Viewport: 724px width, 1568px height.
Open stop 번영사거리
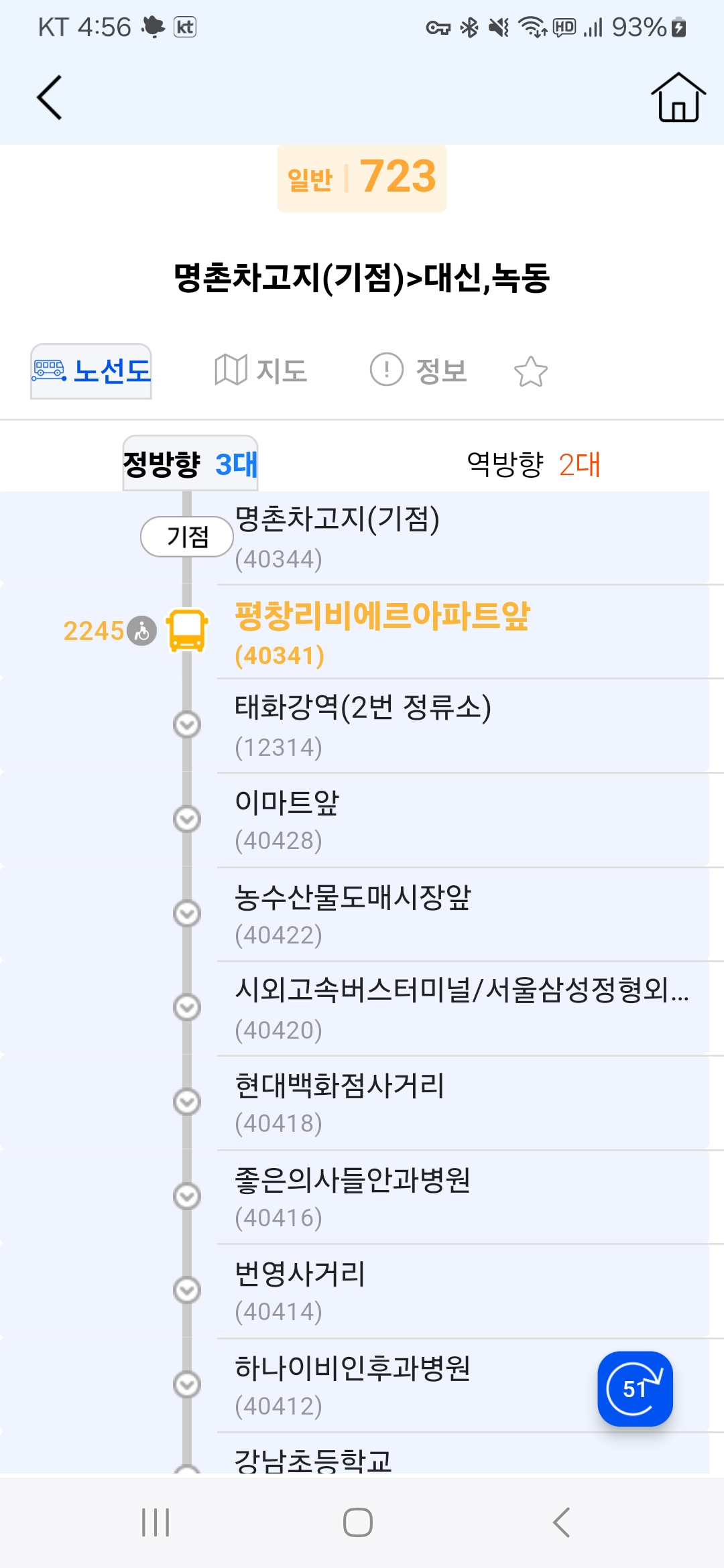402,1291
